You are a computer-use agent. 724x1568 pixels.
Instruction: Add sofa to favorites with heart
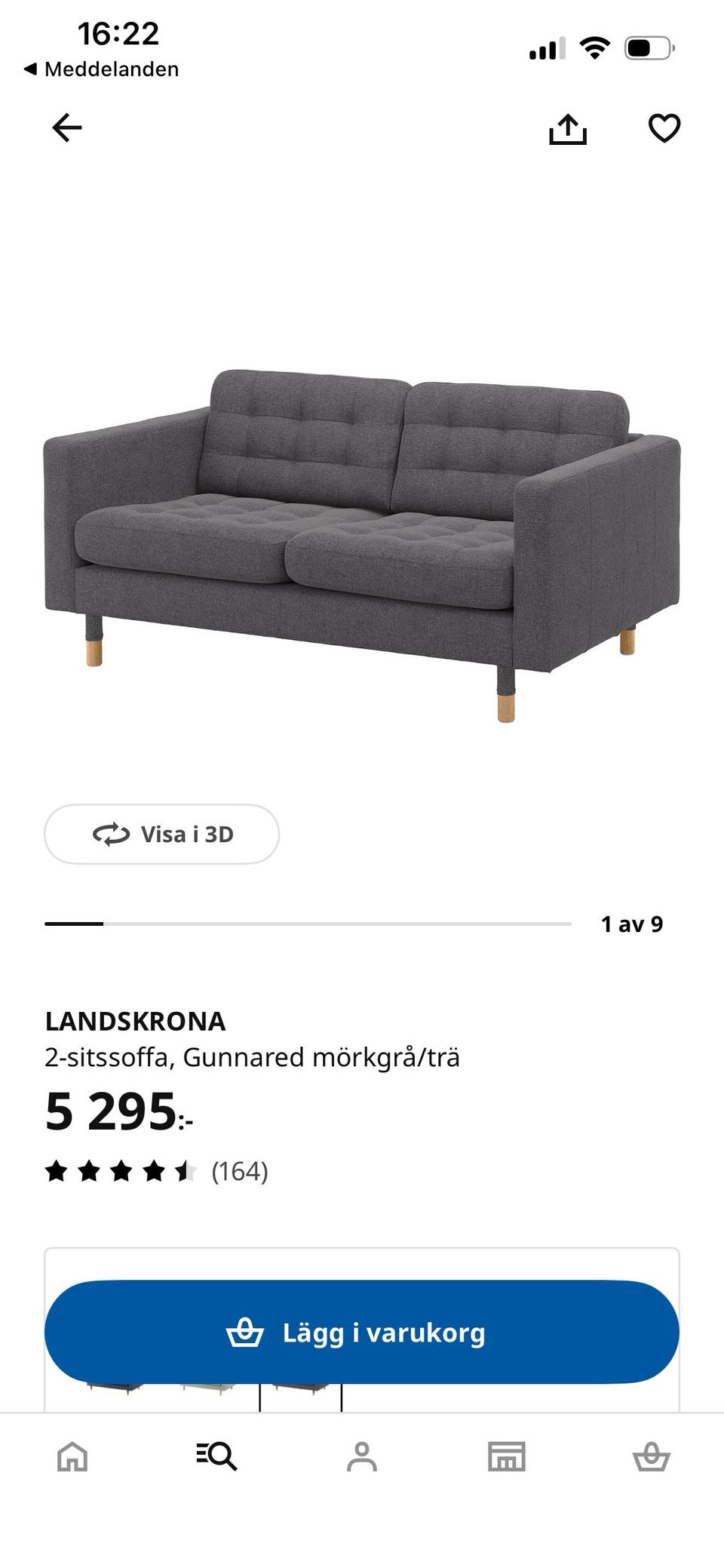pos(664,128)
